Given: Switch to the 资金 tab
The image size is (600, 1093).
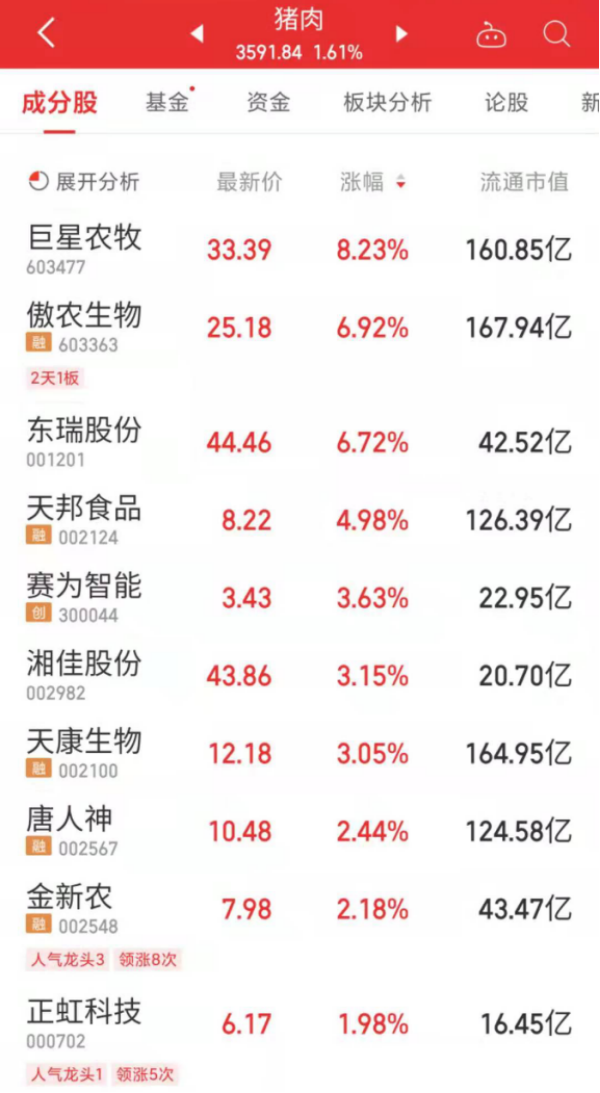Looking at the screenshot, I should point(268,102).
